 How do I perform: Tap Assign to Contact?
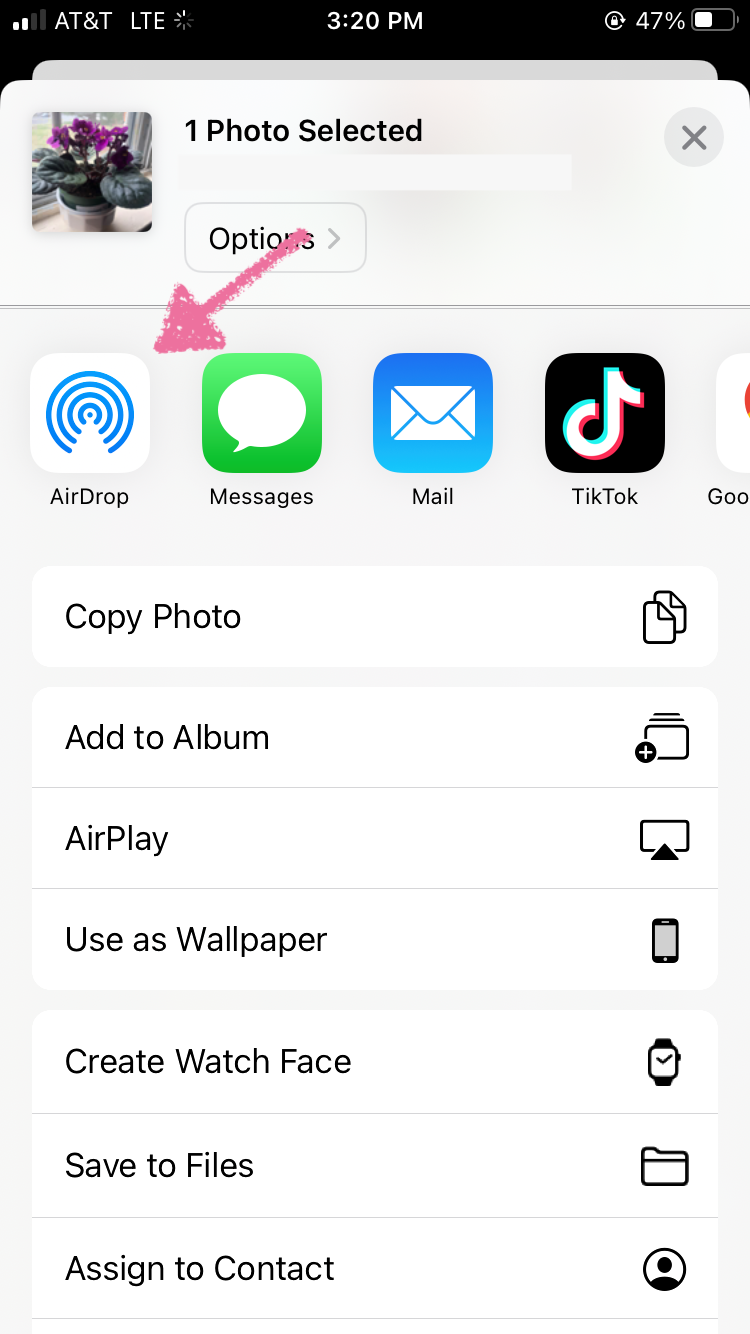point(375,1269)
